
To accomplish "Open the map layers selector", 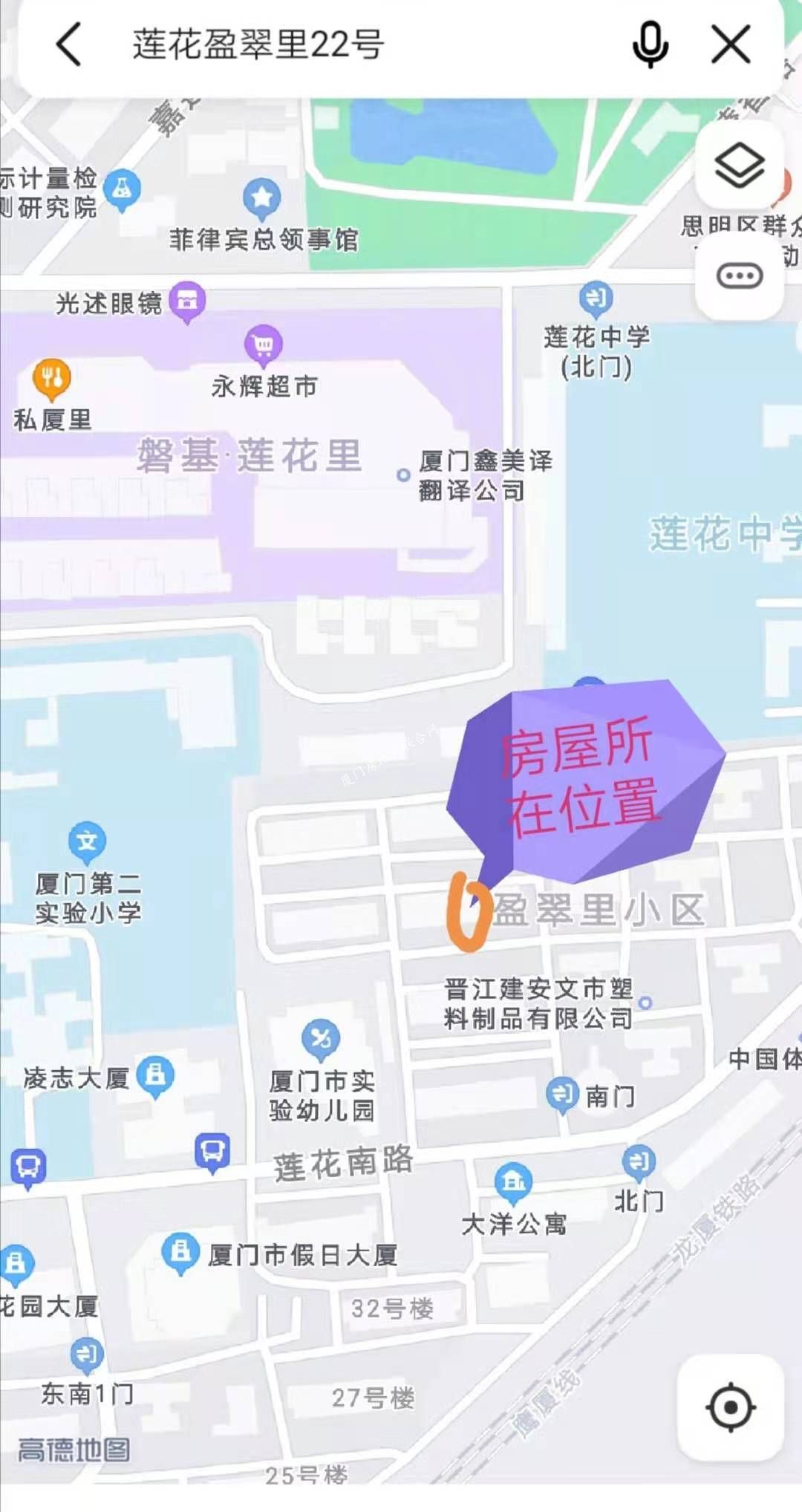I will (x=740, y=165).
